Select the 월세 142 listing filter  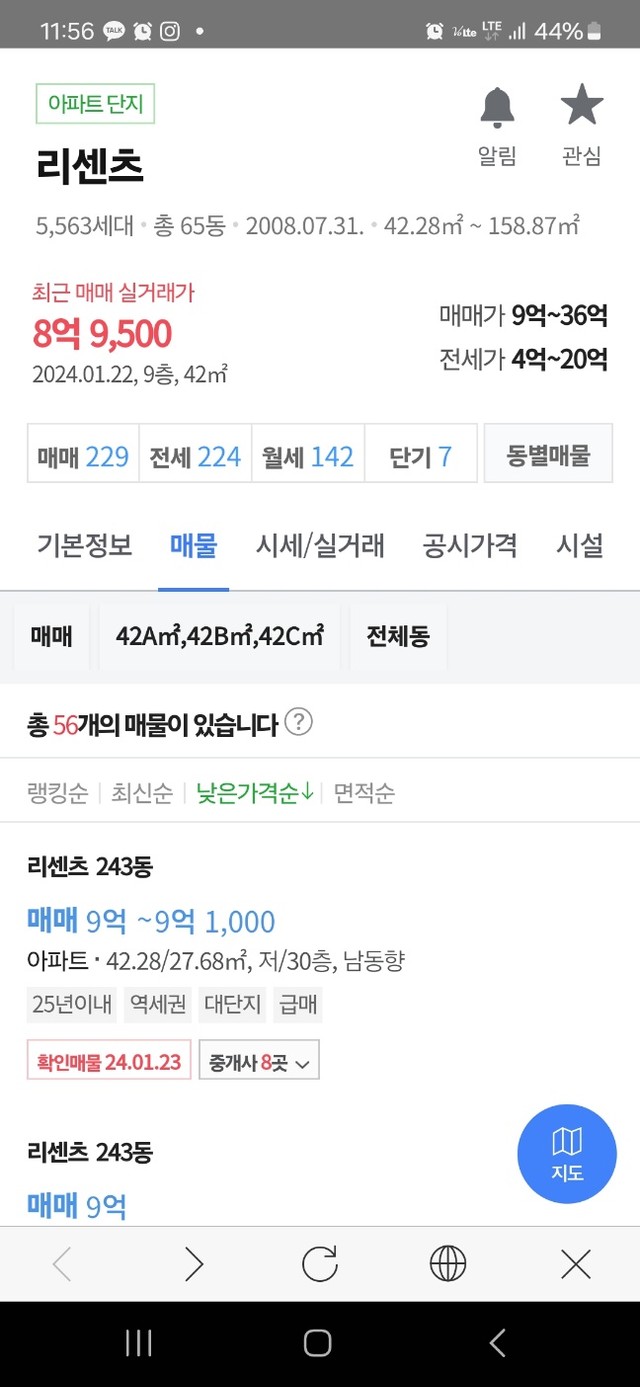point(308,457)
